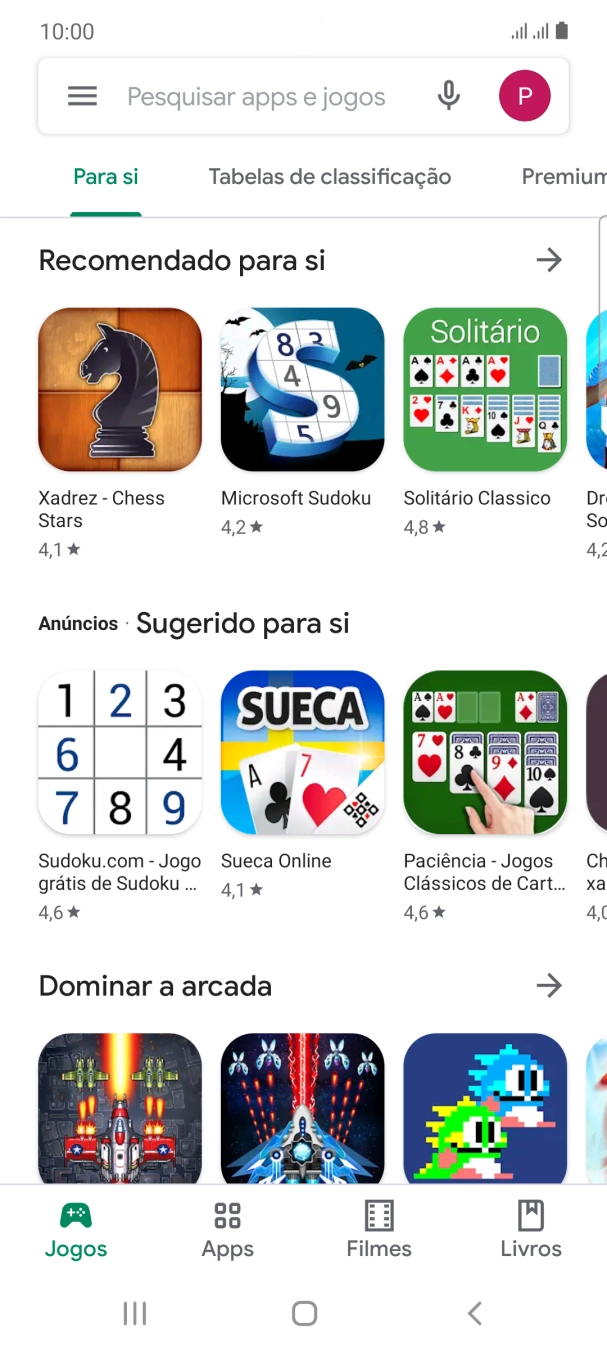Open the Livros section

(531, 1230)
